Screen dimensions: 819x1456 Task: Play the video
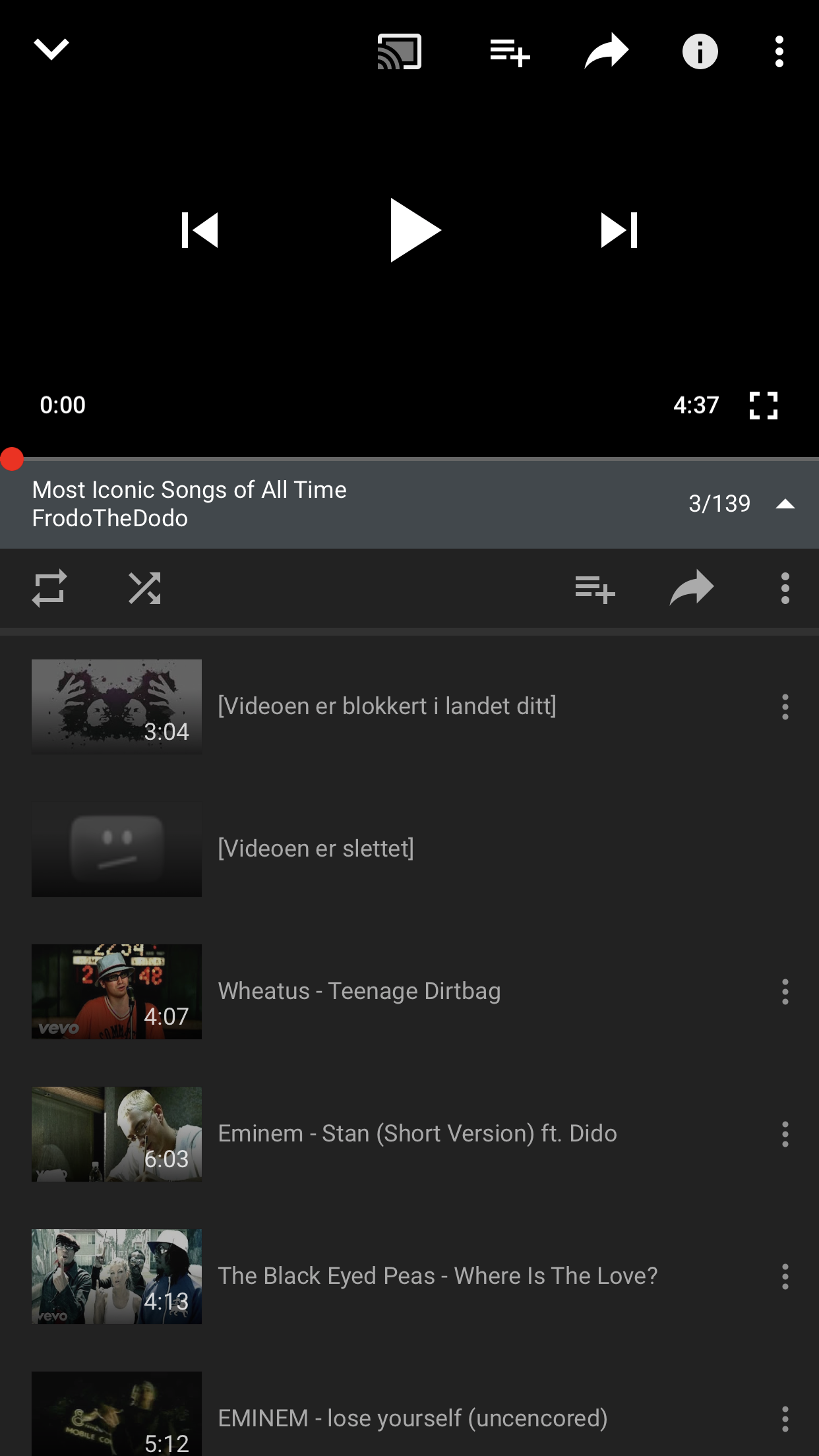pos(413,230)
